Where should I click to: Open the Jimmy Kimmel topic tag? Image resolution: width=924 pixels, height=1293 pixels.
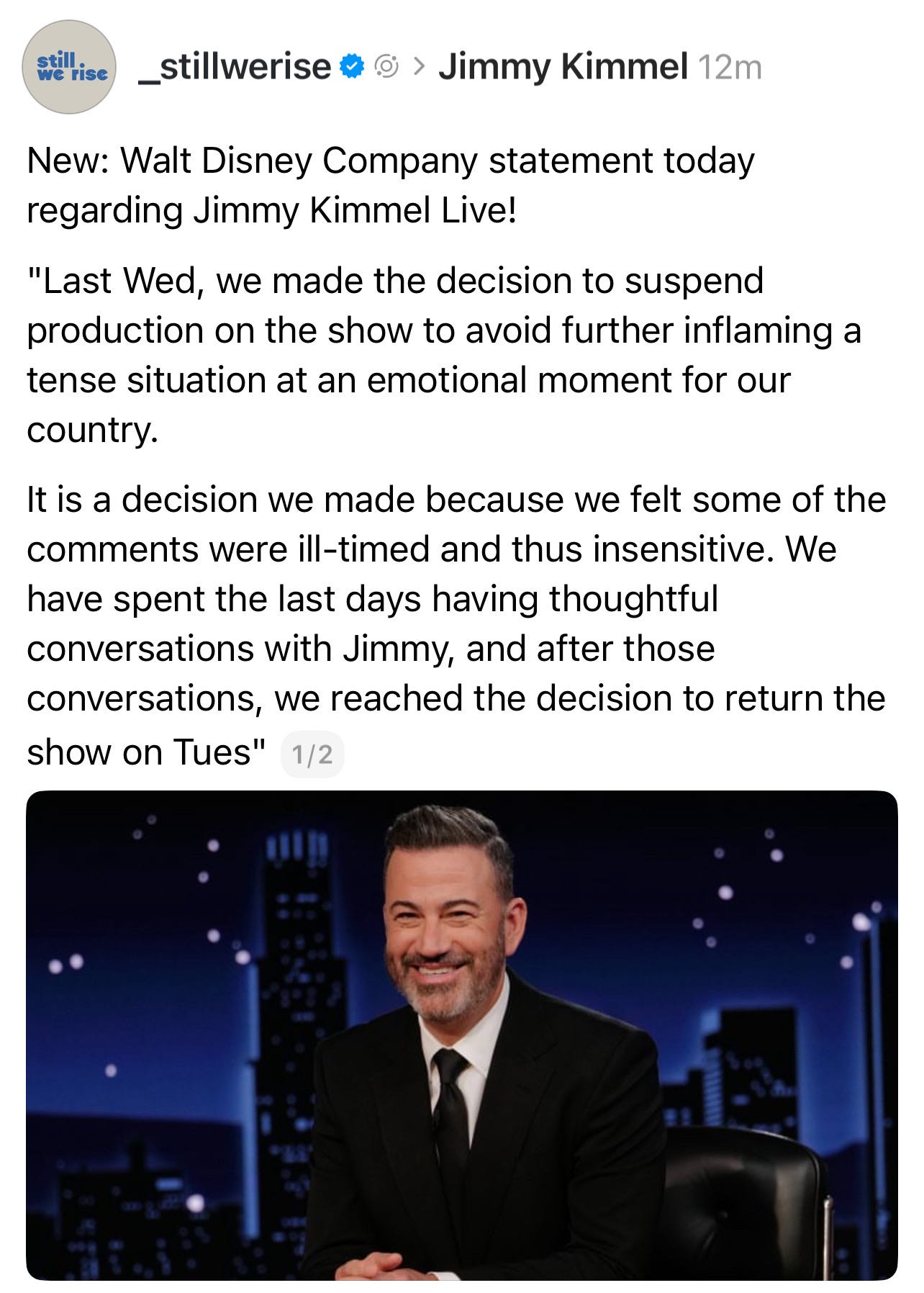click(x=563, y=67)
